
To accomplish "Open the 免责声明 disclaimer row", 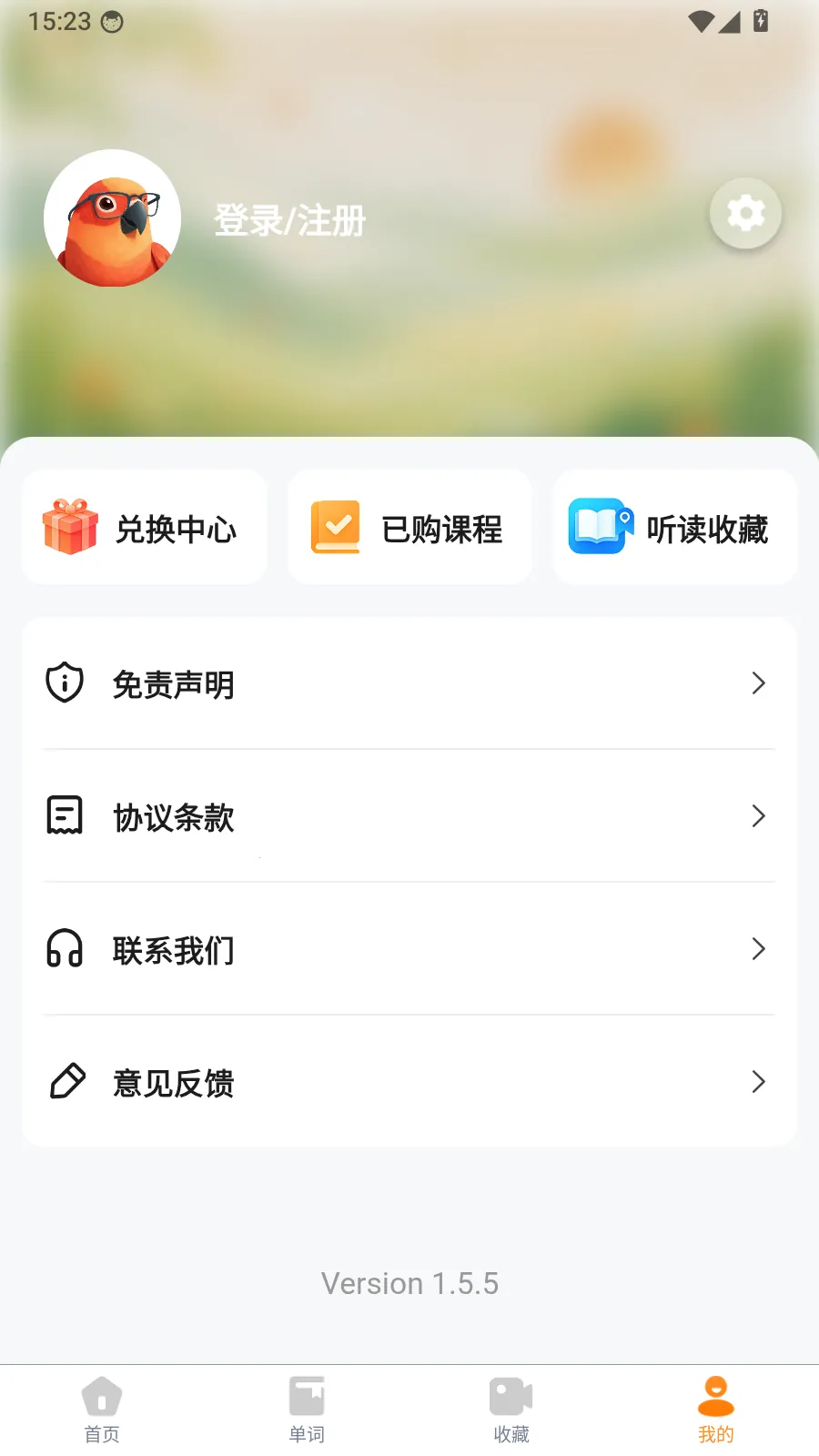I will click(x=409, y=683).
